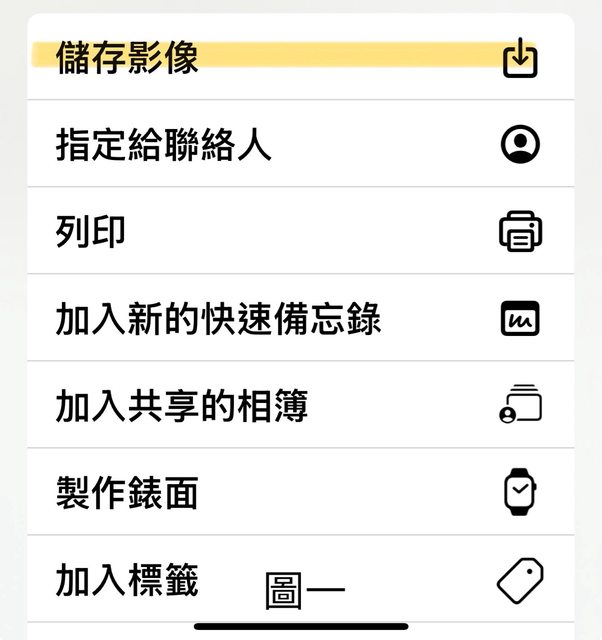Add to shared album via 加入共享的相簿
602x640 pixels.
coord(300,406)
